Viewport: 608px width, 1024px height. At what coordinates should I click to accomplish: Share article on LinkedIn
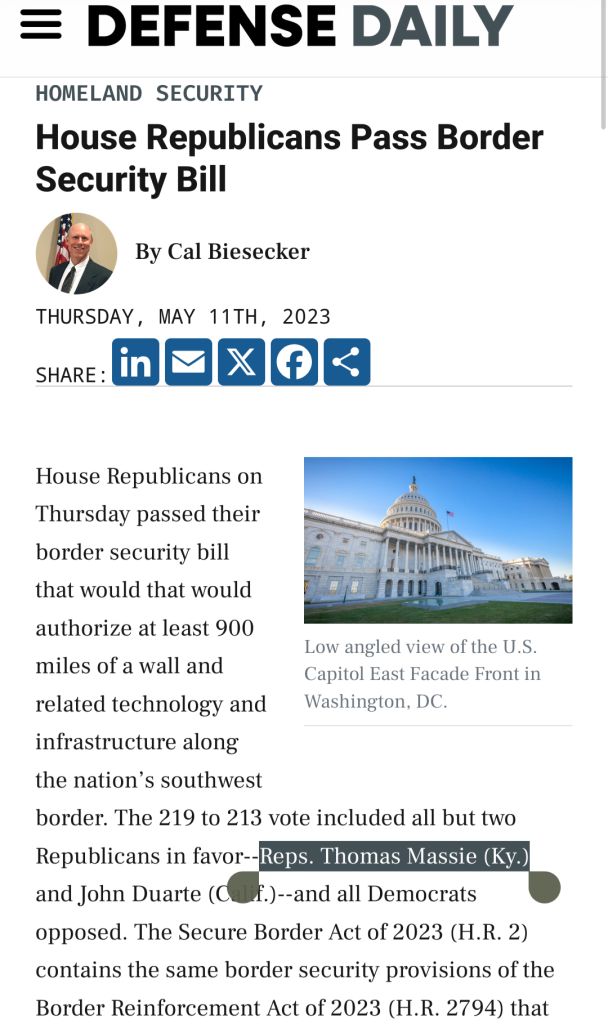[x=135, y=362]
